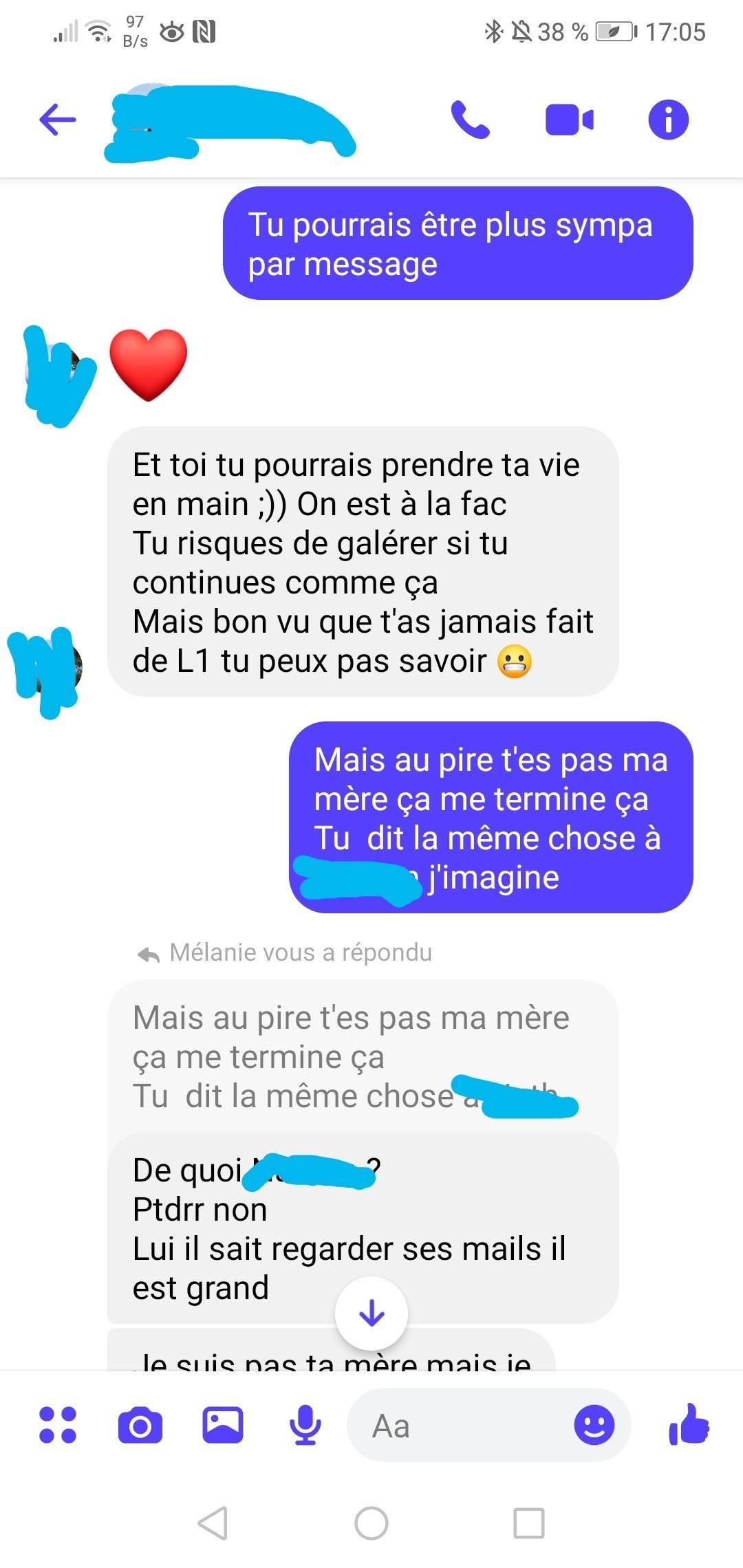Start a video call
The width and height of the screenshot is (743, 1568).
pyautogui.click(x=569, y=120)
